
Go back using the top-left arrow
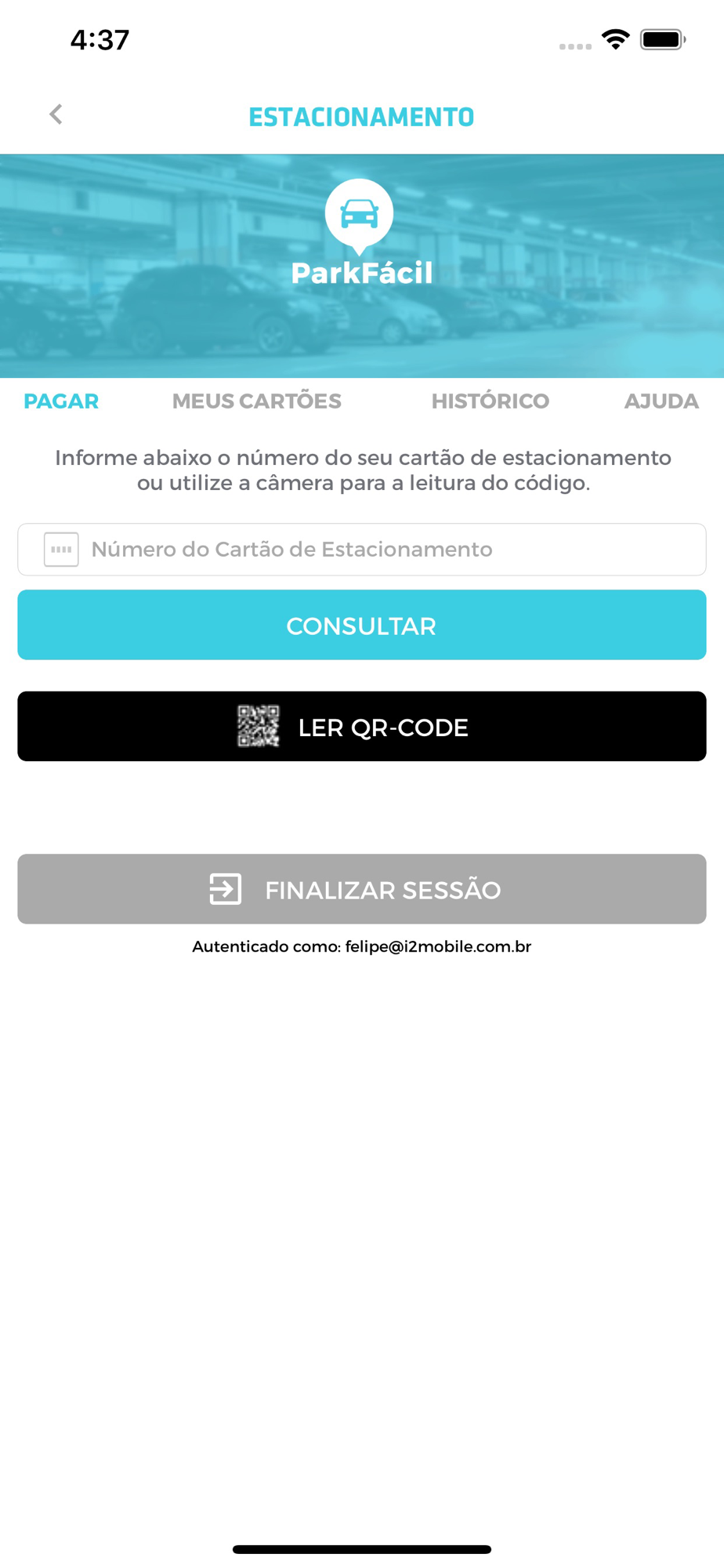pyautogui.click(x=56, y=114)
